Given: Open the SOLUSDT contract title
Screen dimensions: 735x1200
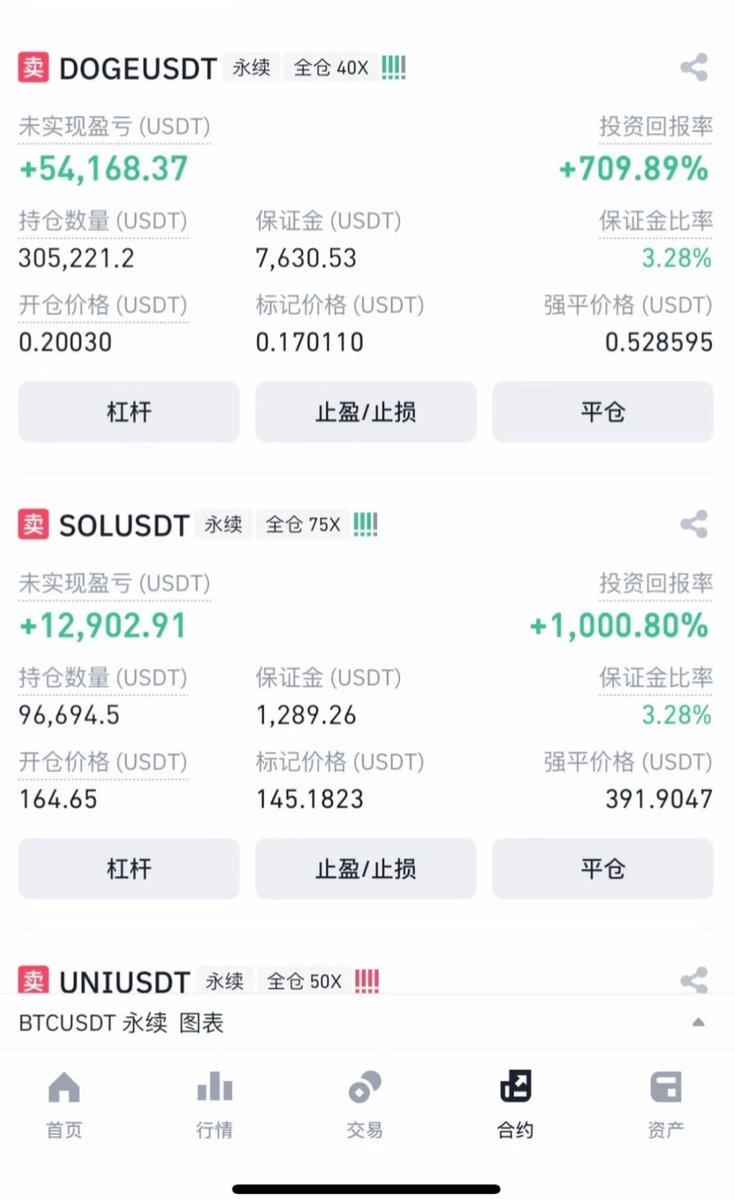Looking at the screenshot, I should [x=124, y=525].
